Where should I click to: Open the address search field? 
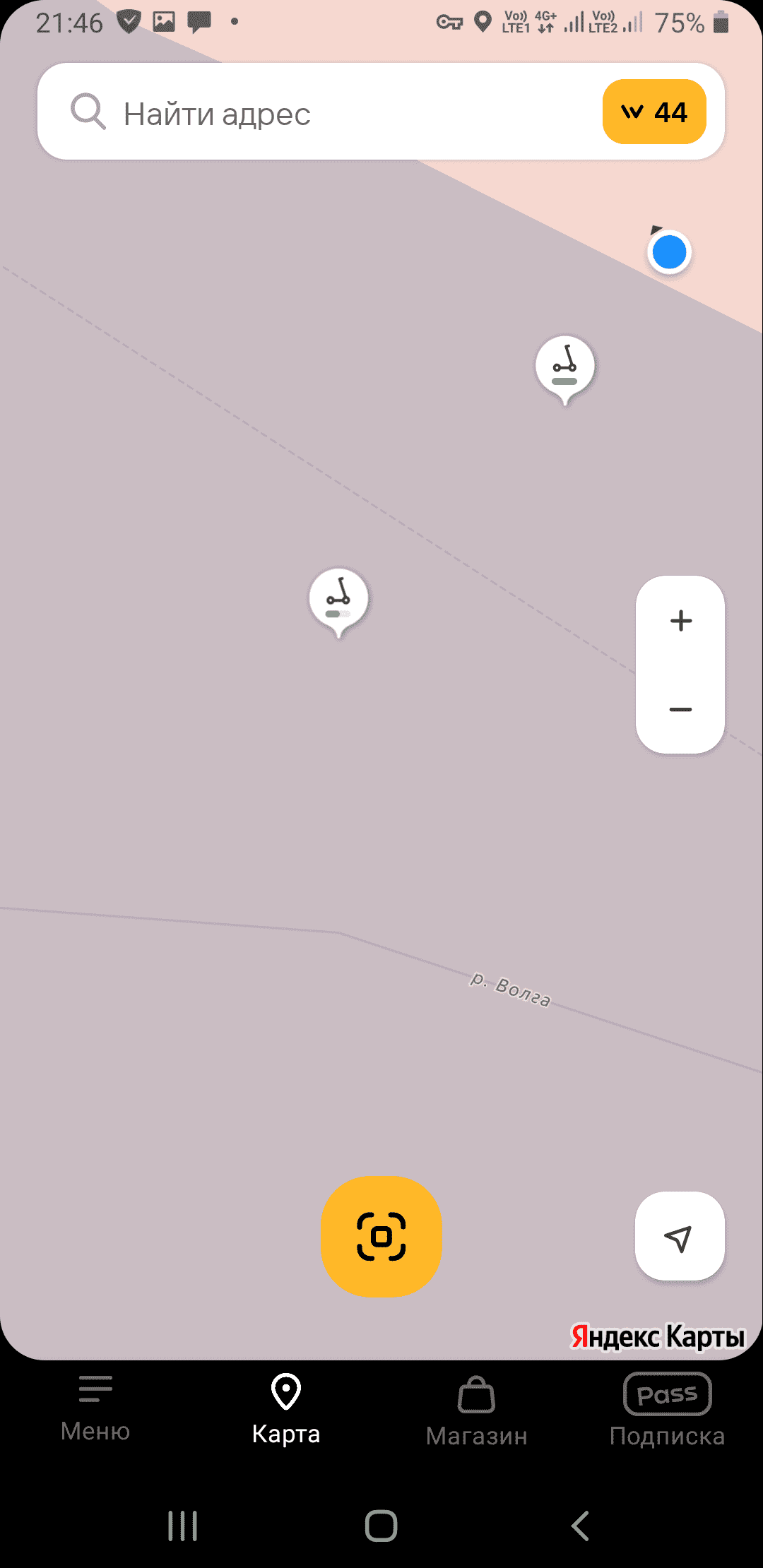(x=318, y=113)
